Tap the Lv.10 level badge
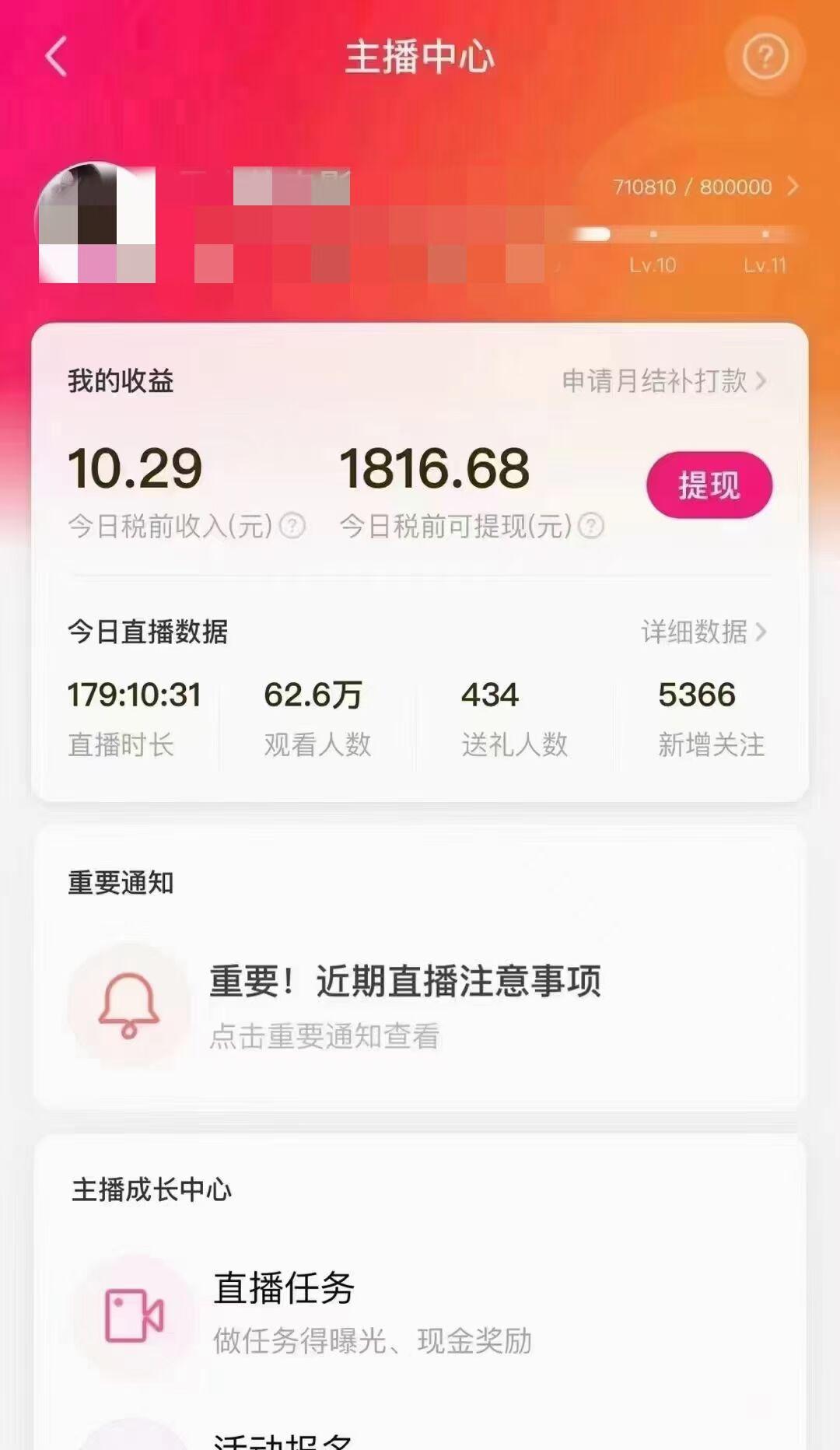Screen dimensions: 840x1450 pos(653,265)
